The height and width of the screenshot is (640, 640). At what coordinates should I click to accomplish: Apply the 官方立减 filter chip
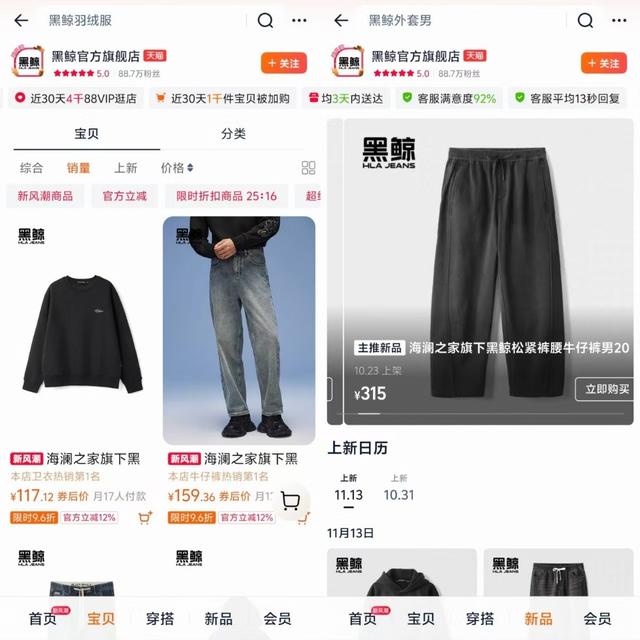click(125, 196)
